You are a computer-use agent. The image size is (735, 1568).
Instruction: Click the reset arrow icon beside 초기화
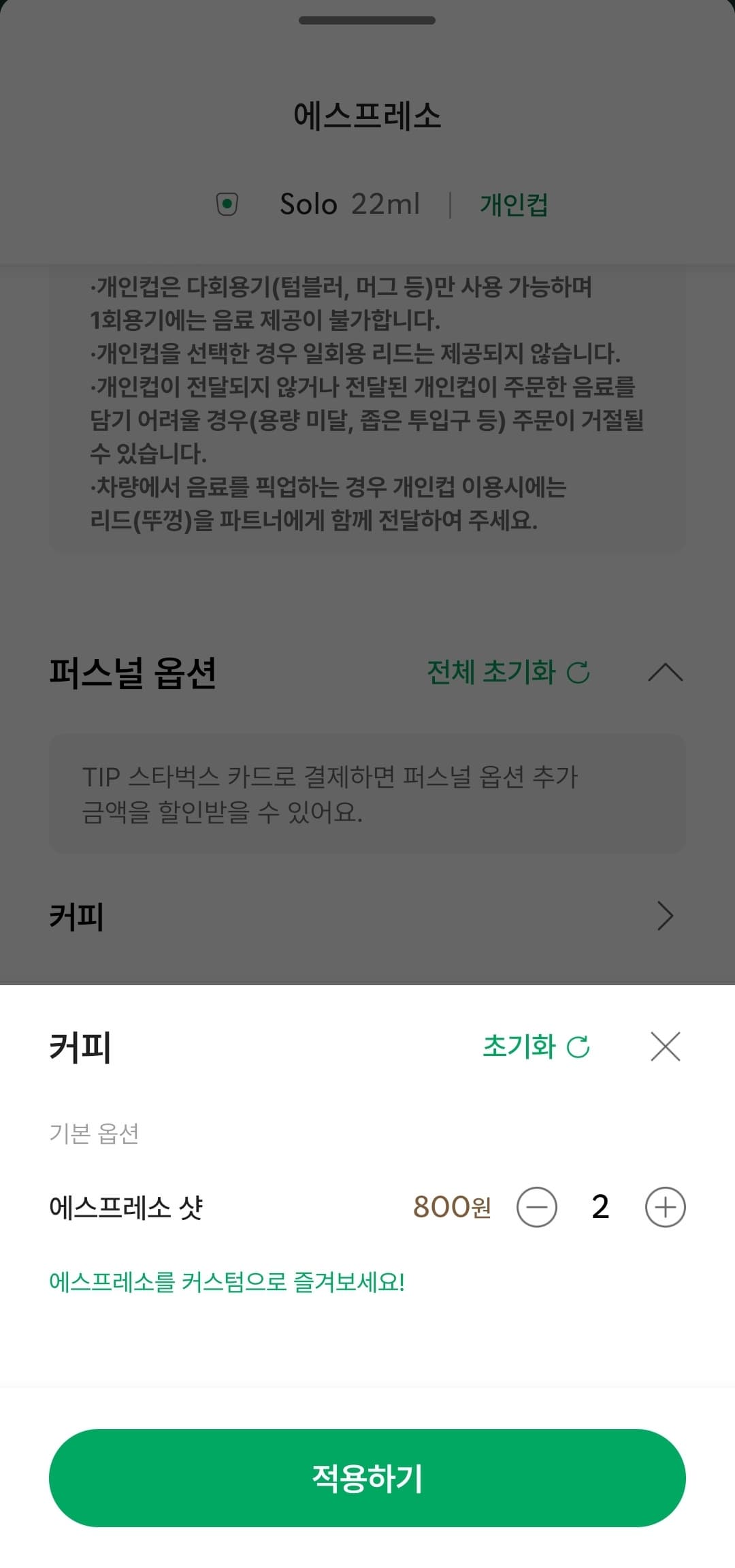[578, 1046]
